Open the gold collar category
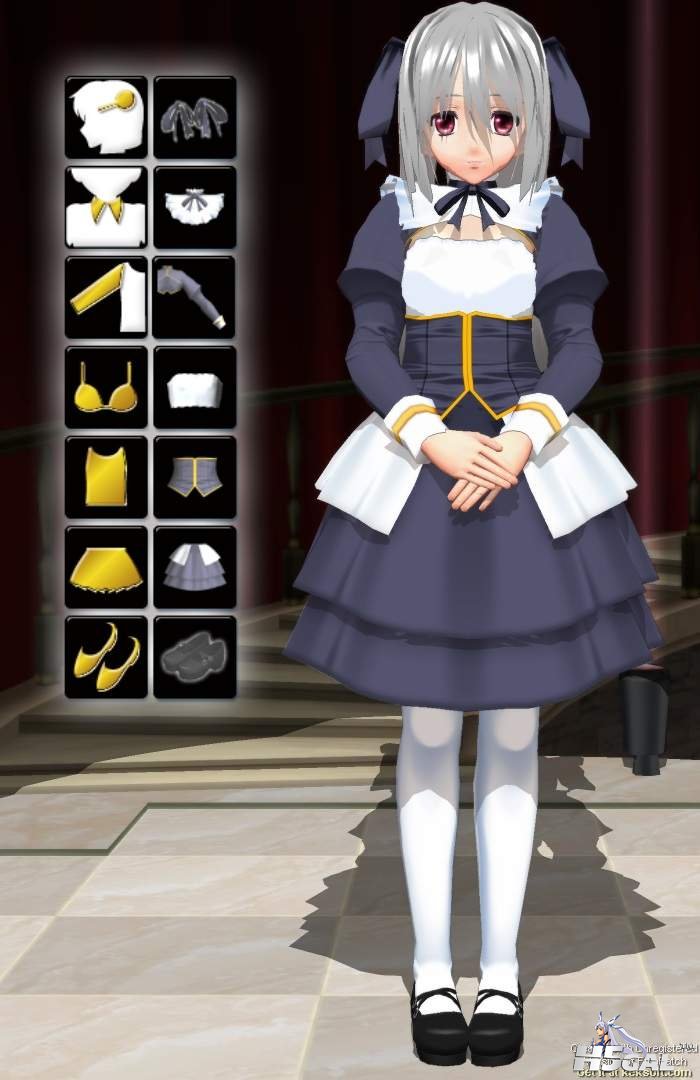Image resolution: width=700 pixels, height=1080 pixels. pyautogui.click(x=106, y=207)
